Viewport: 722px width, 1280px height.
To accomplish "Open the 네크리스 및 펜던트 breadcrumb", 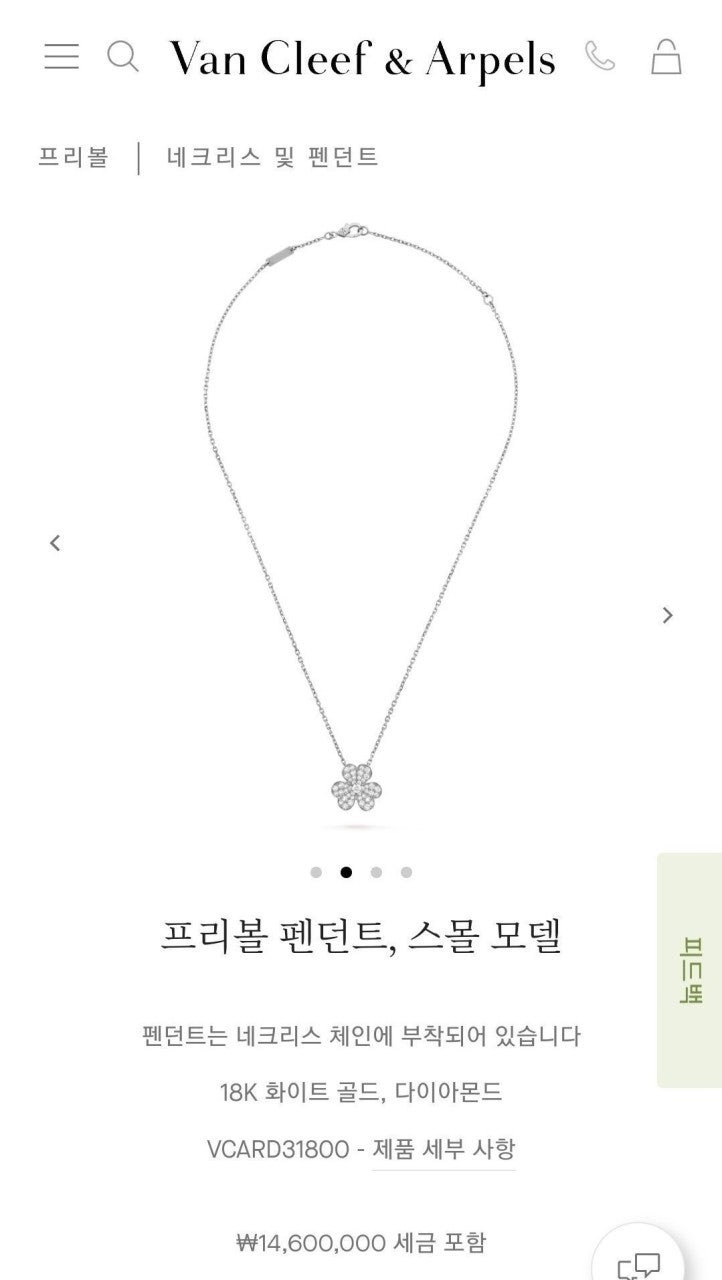I will point(272,157).
